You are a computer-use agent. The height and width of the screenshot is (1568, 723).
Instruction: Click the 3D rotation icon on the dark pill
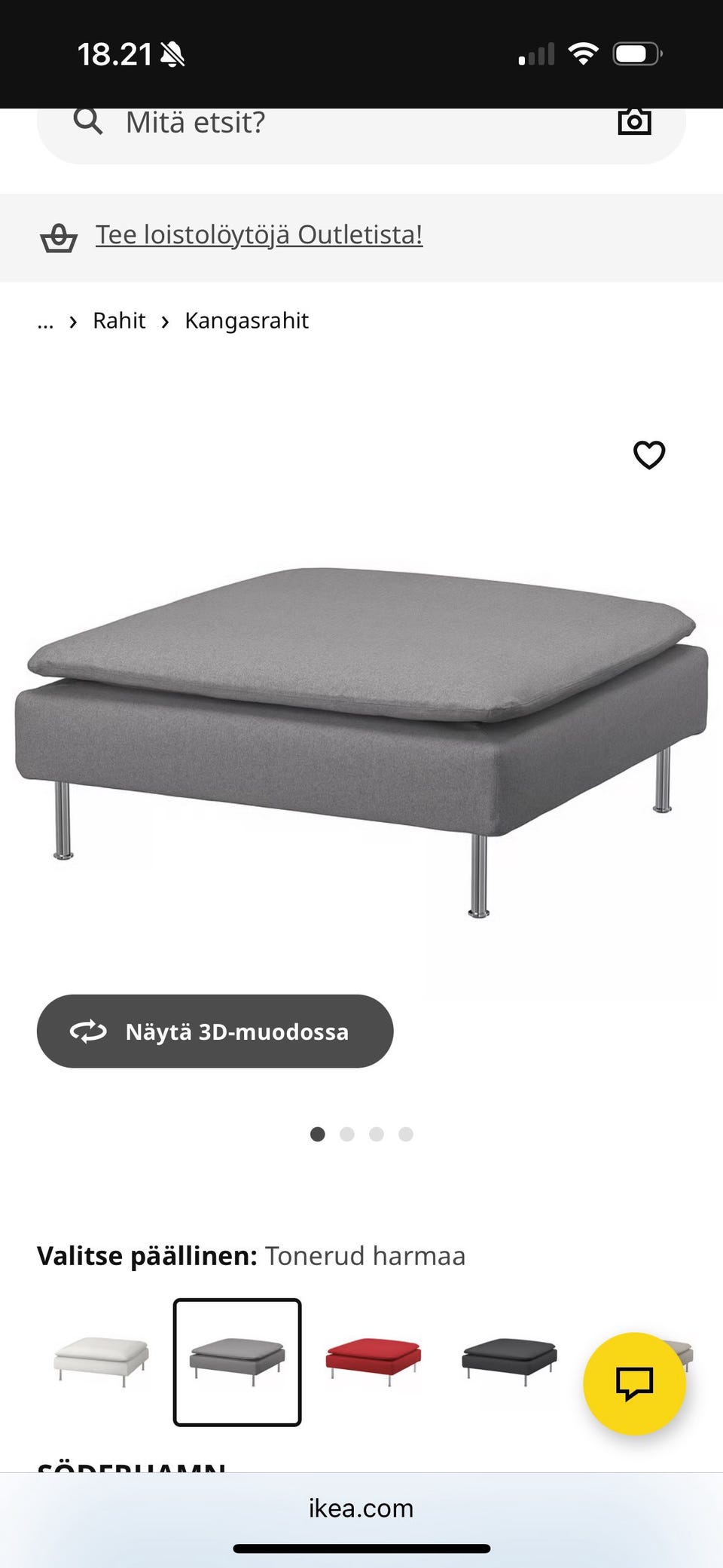pyautogui.click(x=87, y=1032)
